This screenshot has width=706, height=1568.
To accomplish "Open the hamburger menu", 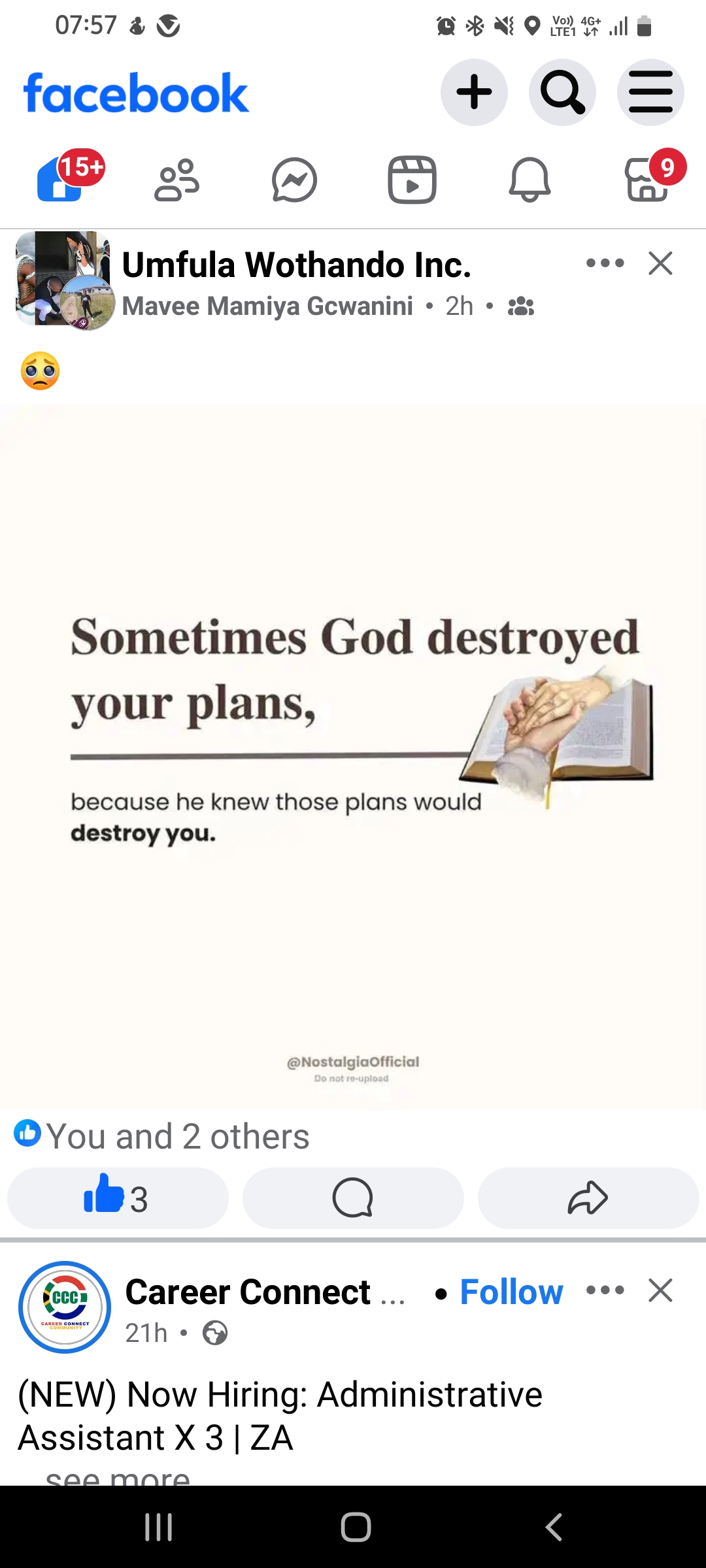I will (x=650, y=92).
